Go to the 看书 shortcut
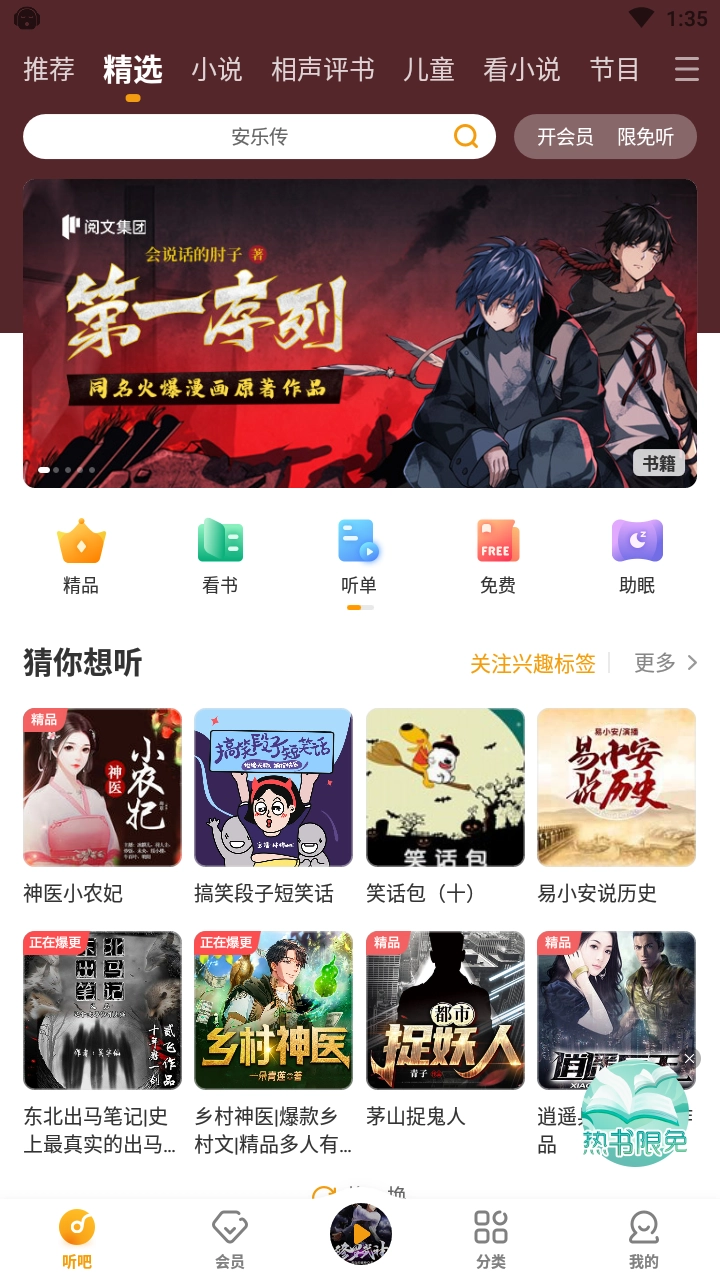Screen dimensions: 720x1280 click(x=220, y=557)
